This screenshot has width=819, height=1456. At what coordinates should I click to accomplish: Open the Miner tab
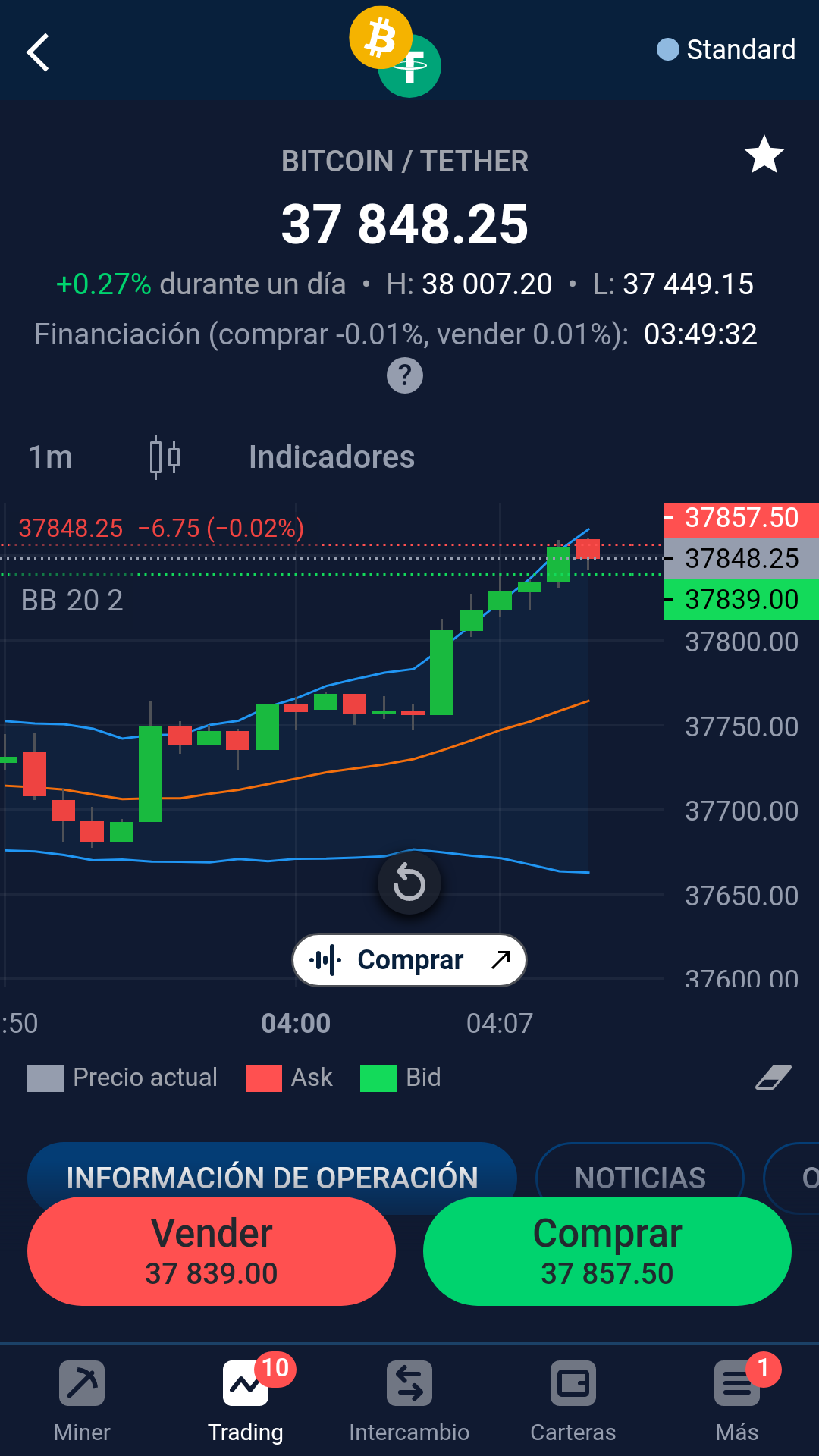click(82, 1401)
